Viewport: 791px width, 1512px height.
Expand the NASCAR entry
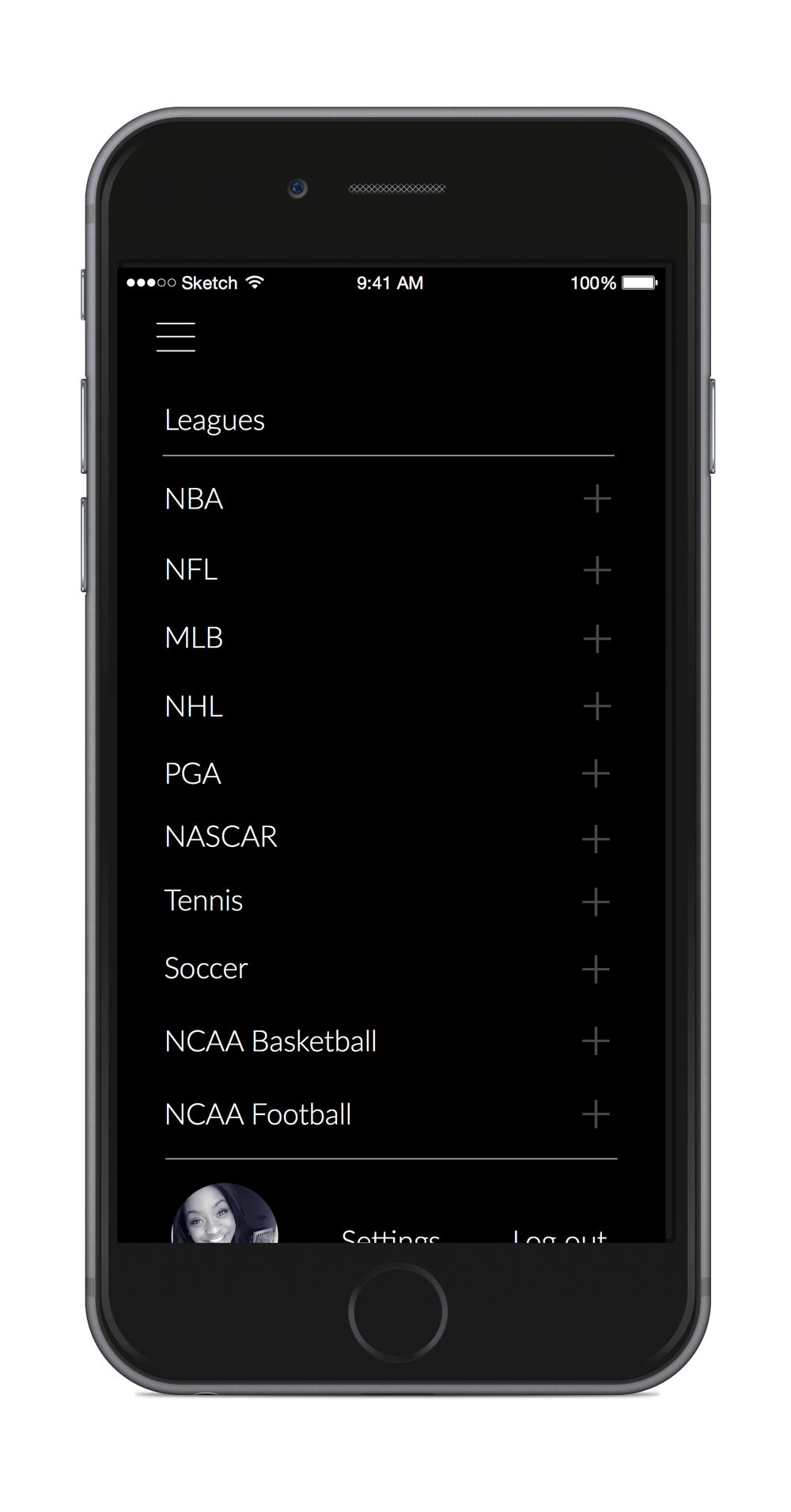(596, 839)
